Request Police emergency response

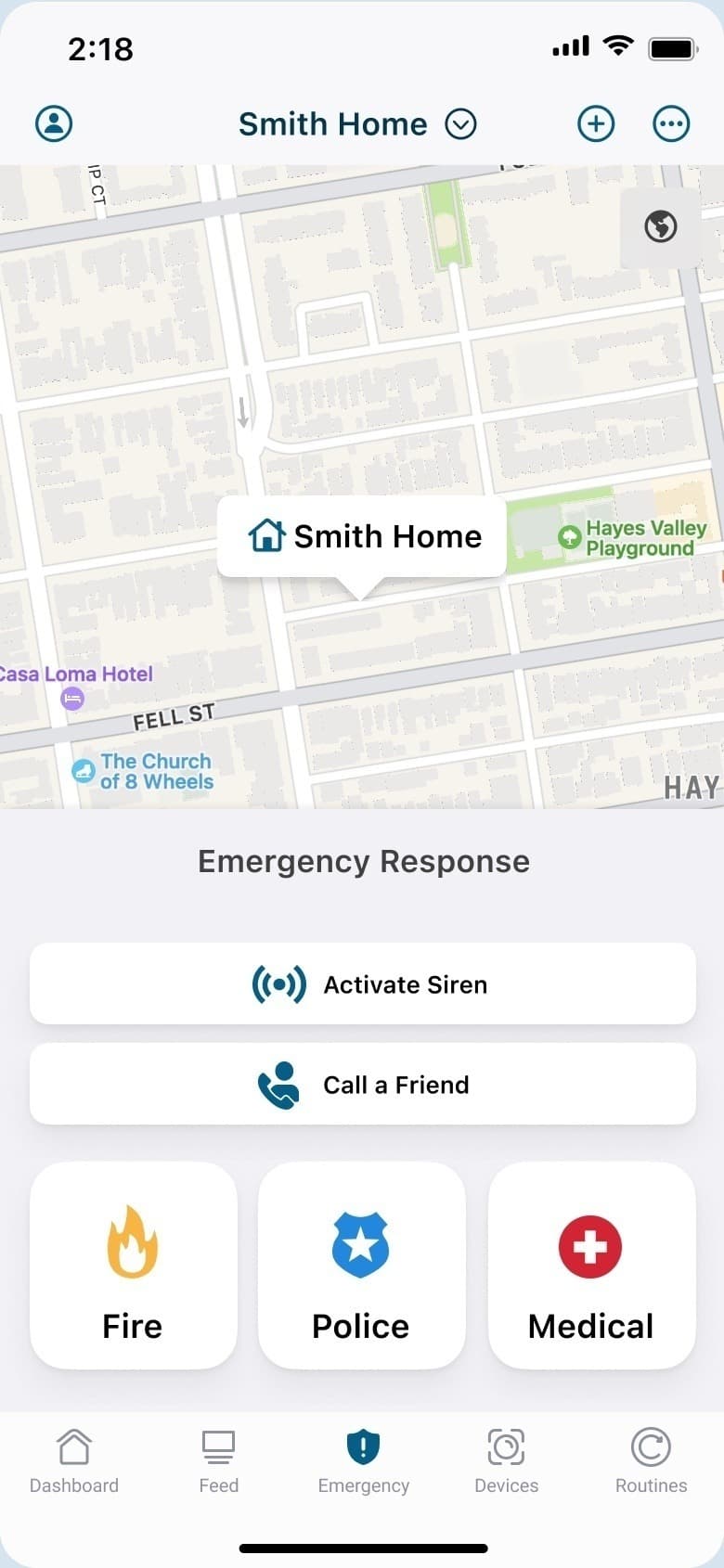pyautogui.click(x=361, y=1266)
